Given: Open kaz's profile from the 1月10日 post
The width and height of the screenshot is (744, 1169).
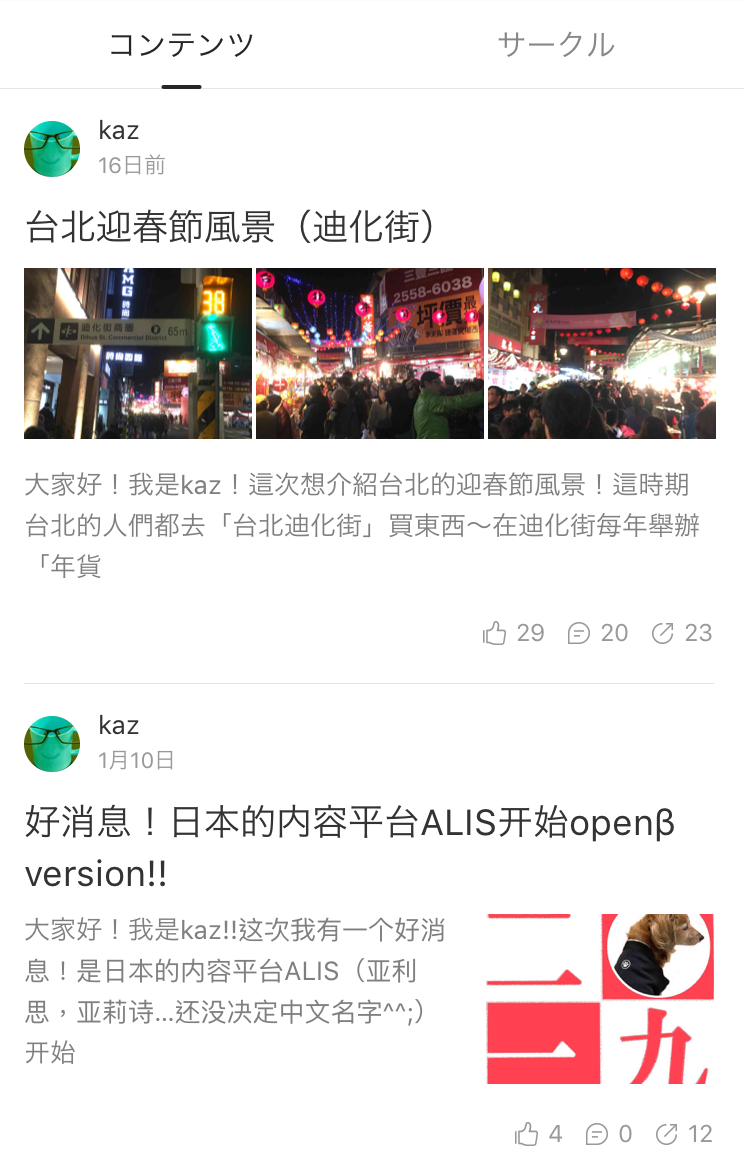Looking at the screenshot, I should 52,743.
